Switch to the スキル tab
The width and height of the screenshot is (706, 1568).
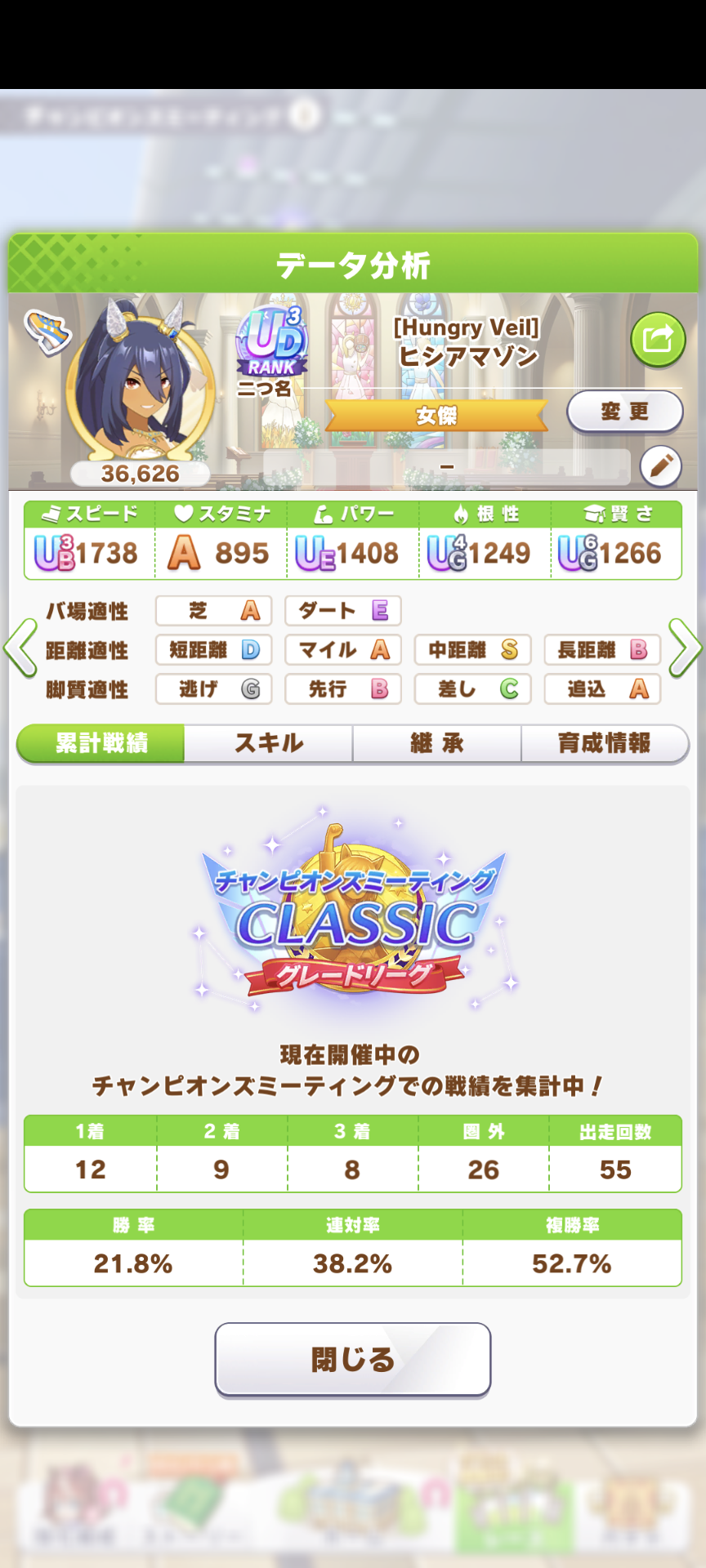[x=269, y=743]
